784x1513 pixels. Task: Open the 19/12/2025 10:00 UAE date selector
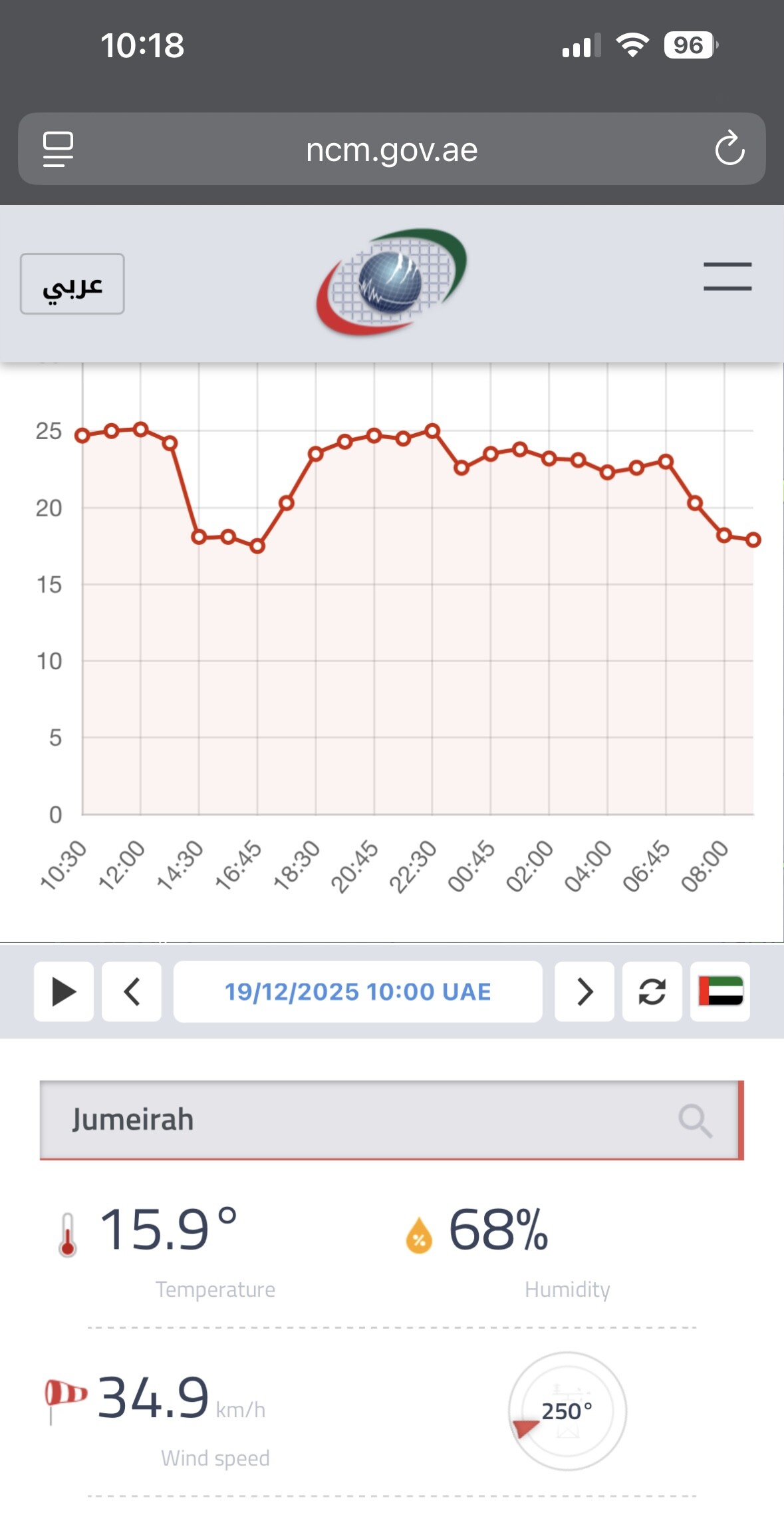point(358,991)
